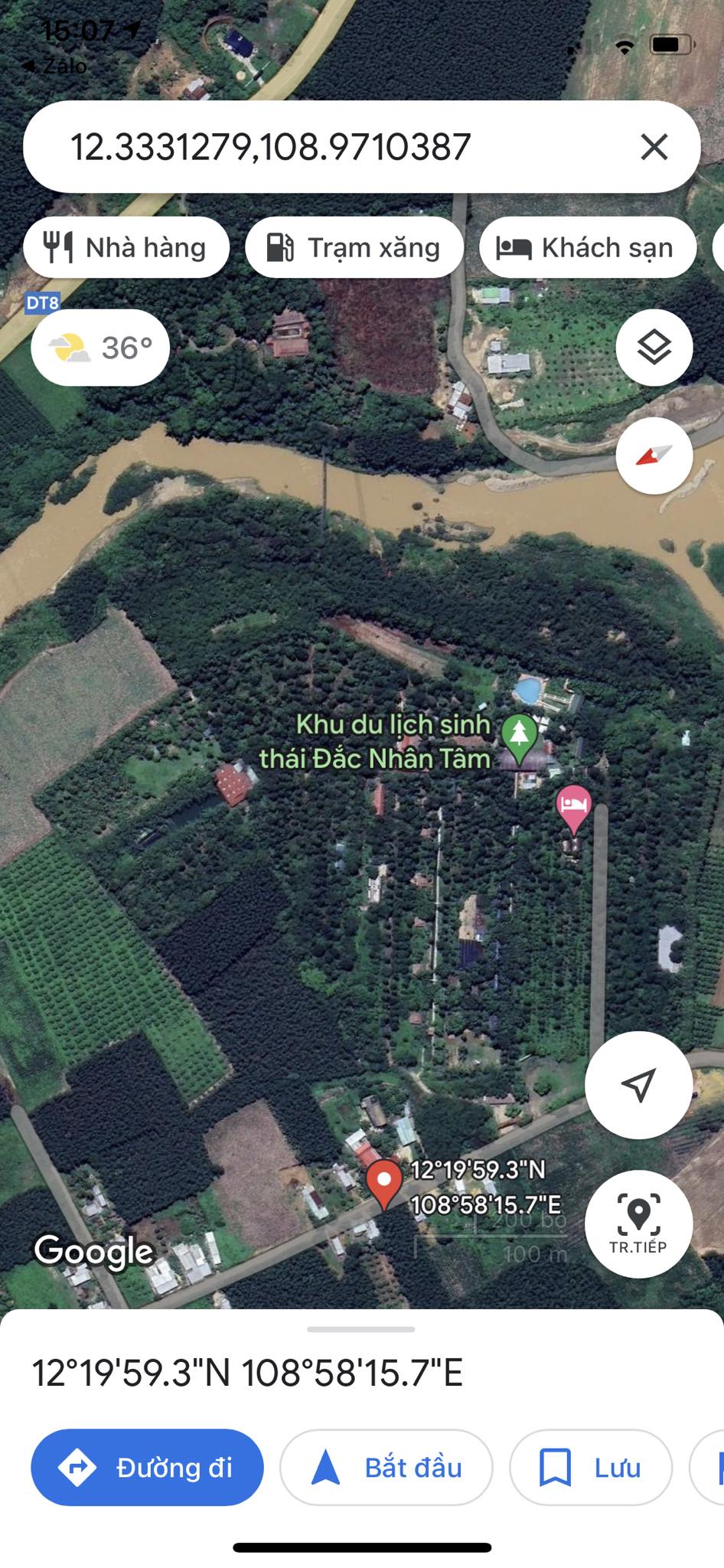
Task: Expand the location details sheet handle
Action: point(361,1330)
